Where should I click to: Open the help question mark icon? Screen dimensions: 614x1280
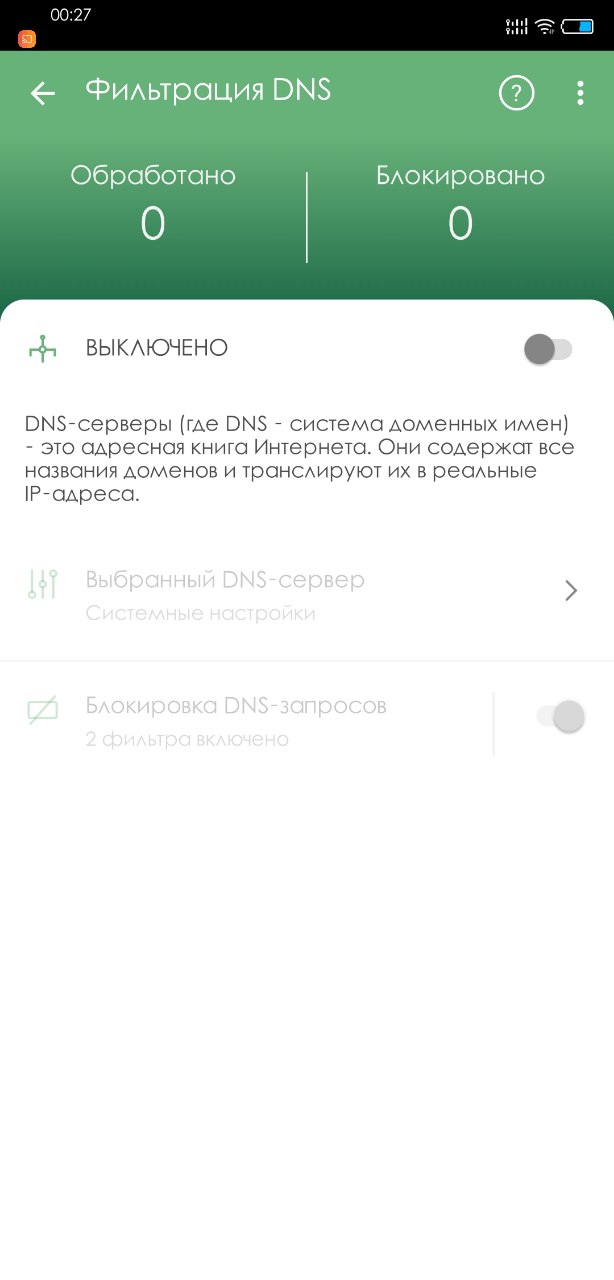516,93
